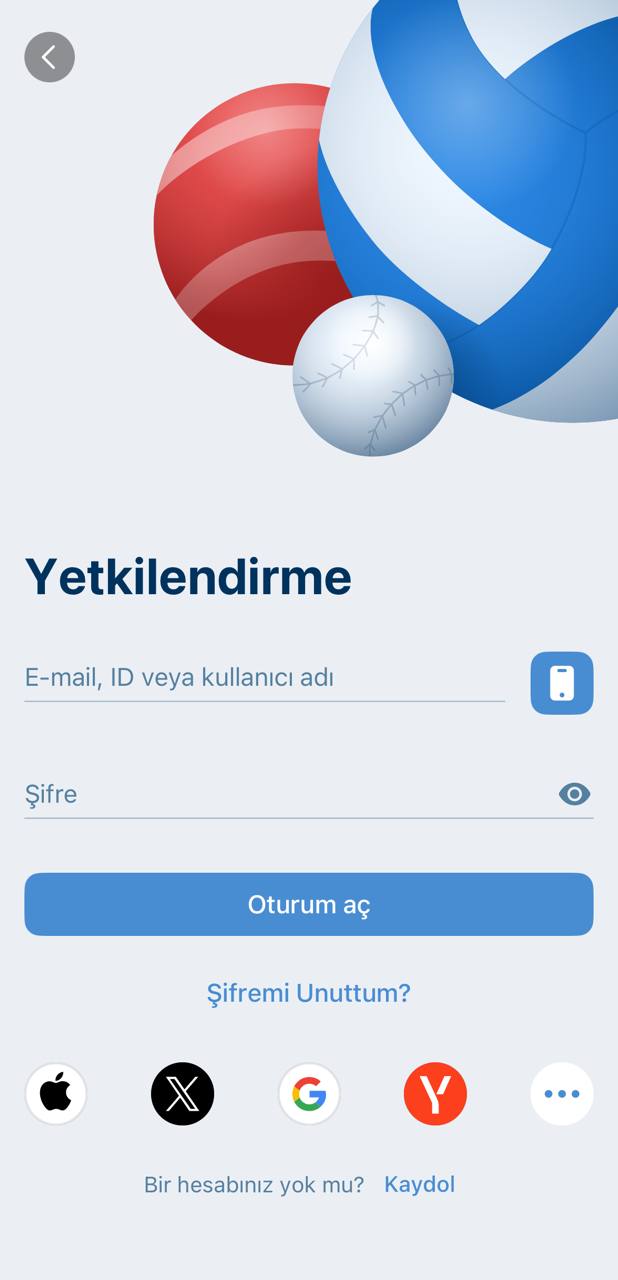The height and width of the screenshot is (1280, 618).
Task: Open the Şifremi Unuttum? link
Action: (x=309, y=993)
